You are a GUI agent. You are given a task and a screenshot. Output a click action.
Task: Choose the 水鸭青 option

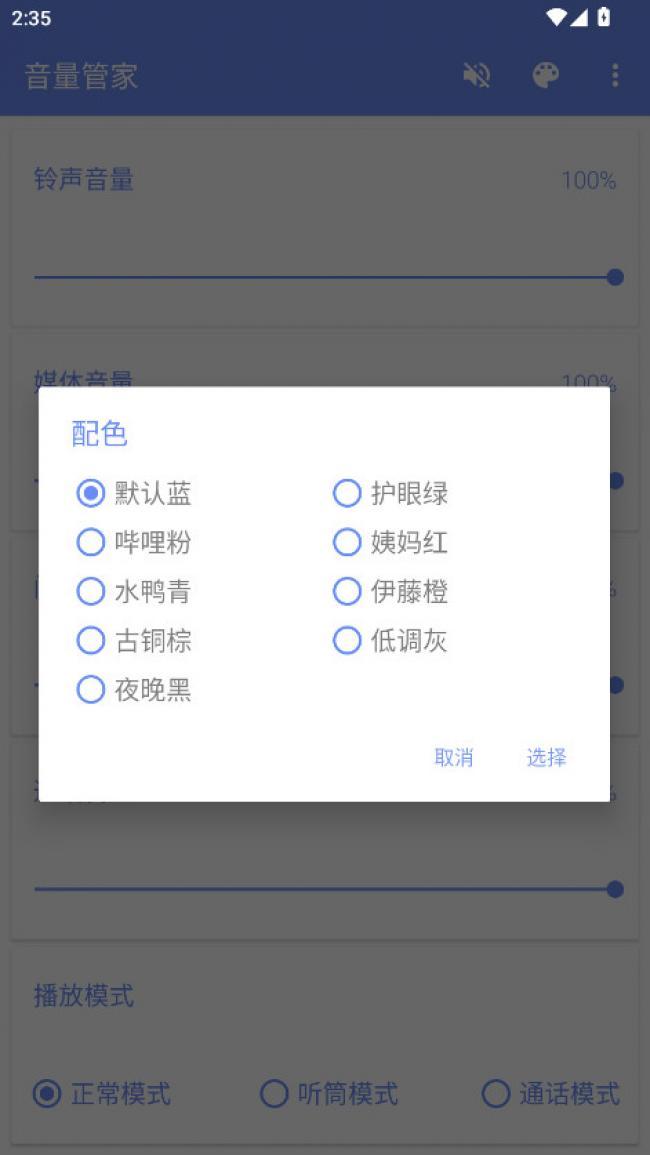pos(134,591)
